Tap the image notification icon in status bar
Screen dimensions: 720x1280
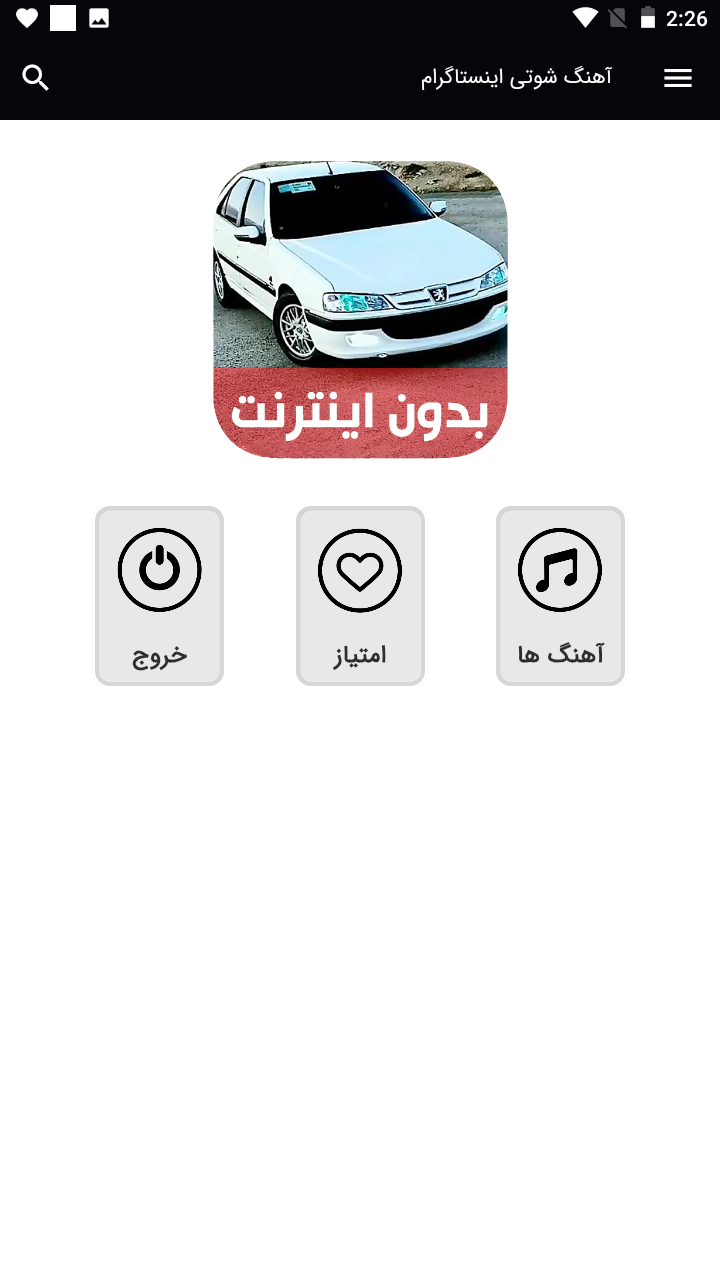click(98, 16)
